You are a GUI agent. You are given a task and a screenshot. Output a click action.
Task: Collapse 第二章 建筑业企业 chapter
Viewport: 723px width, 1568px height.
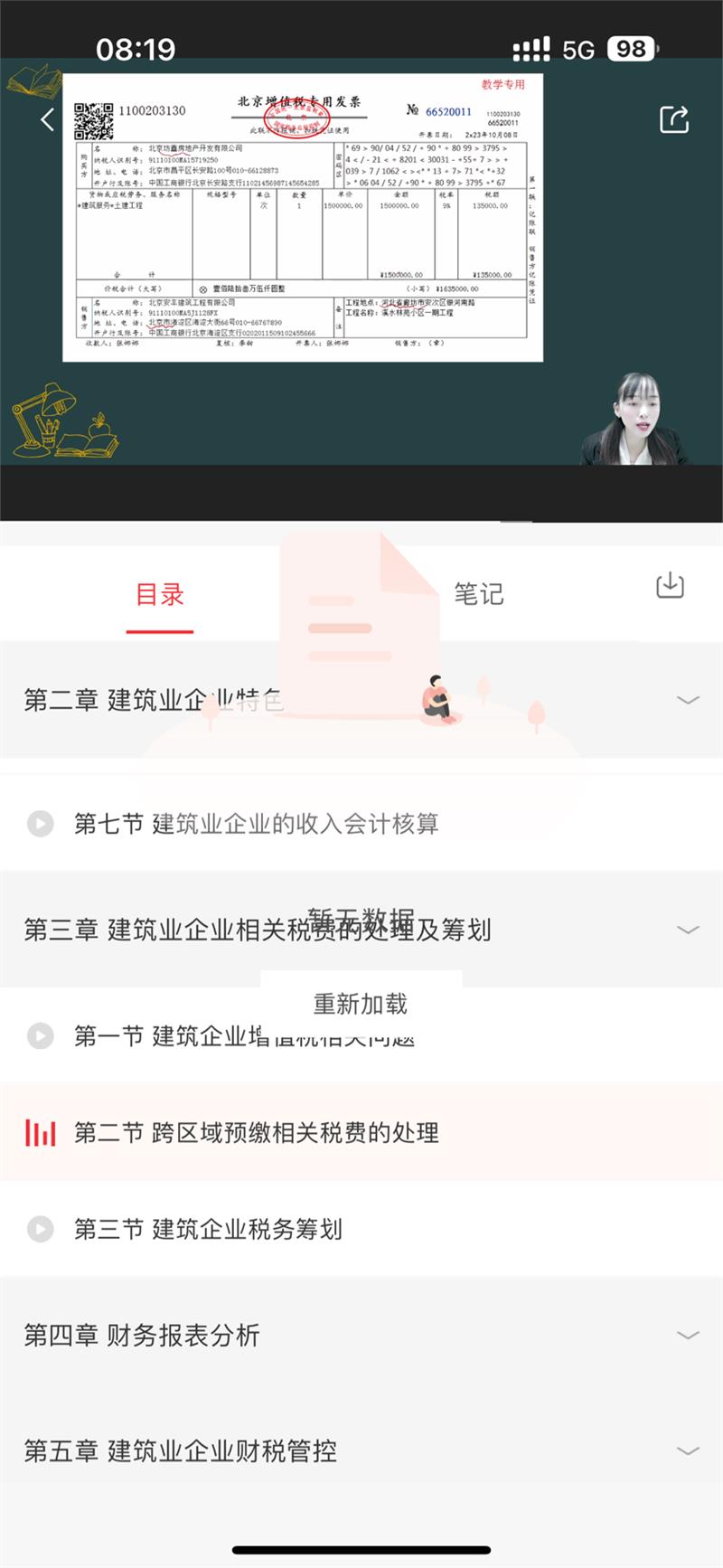click(688, 700)
